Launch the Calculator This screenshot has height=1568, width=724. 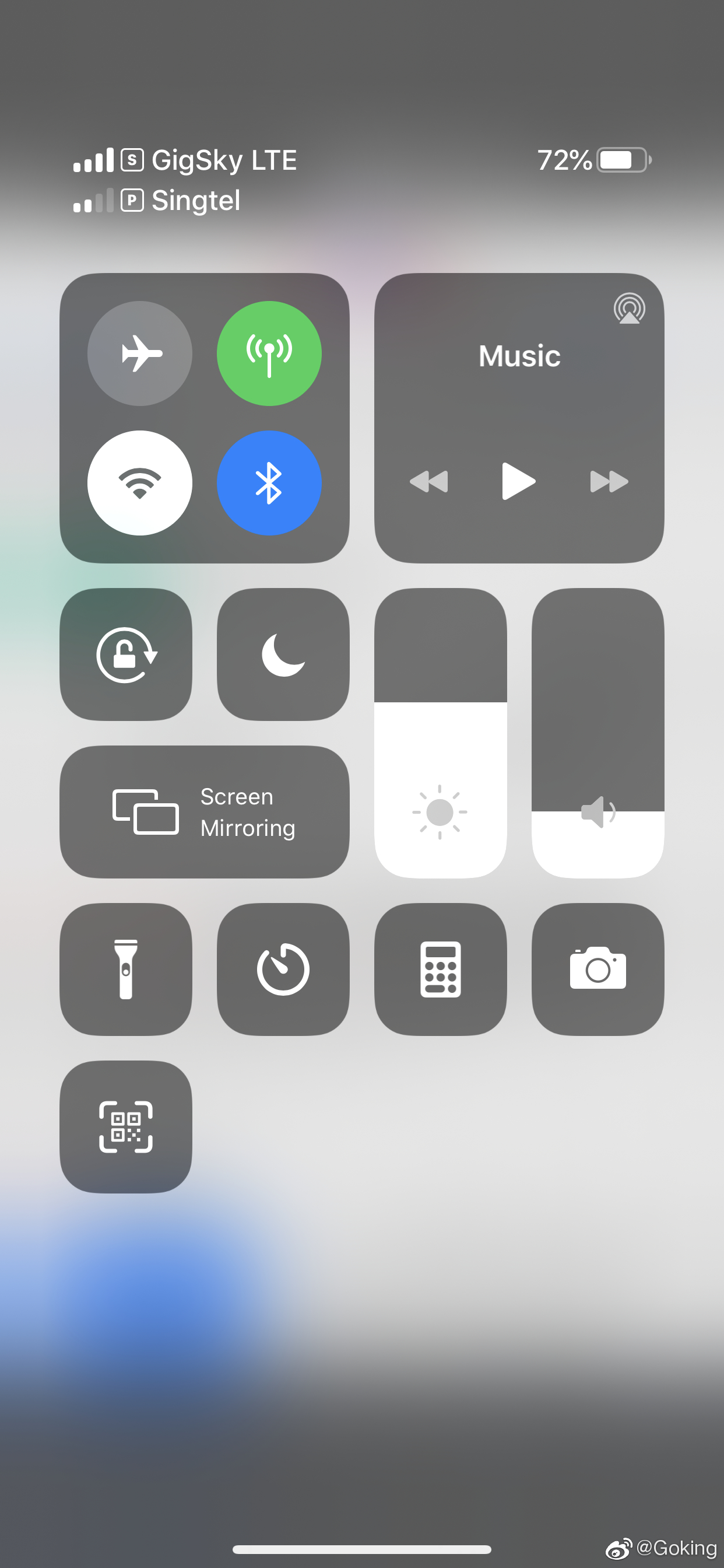tap(441, 969)
